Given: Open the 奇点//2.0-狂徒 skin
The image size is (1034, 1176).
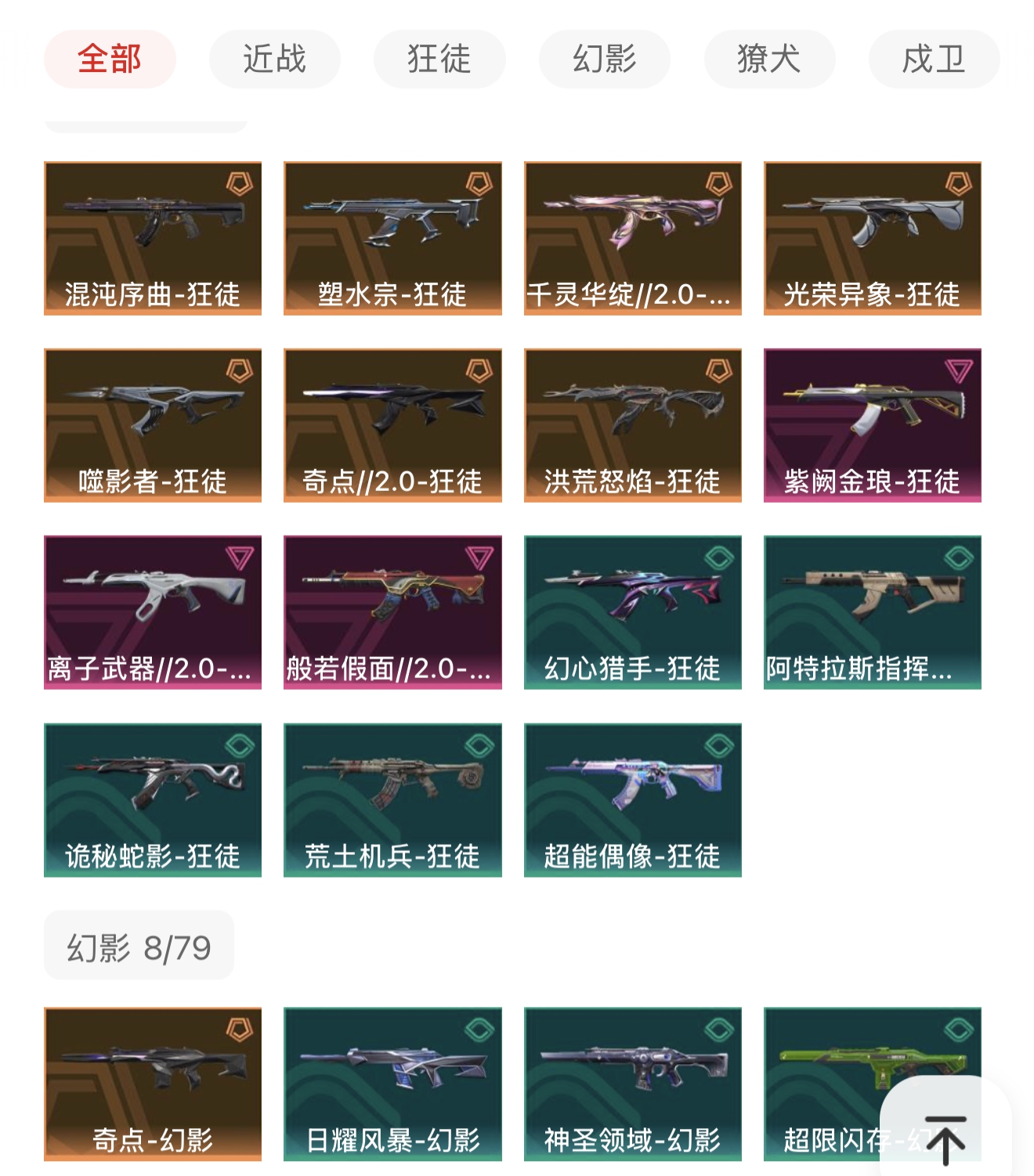Looking at the screenshot, I should pyautogui.click(x=392, y=425).
